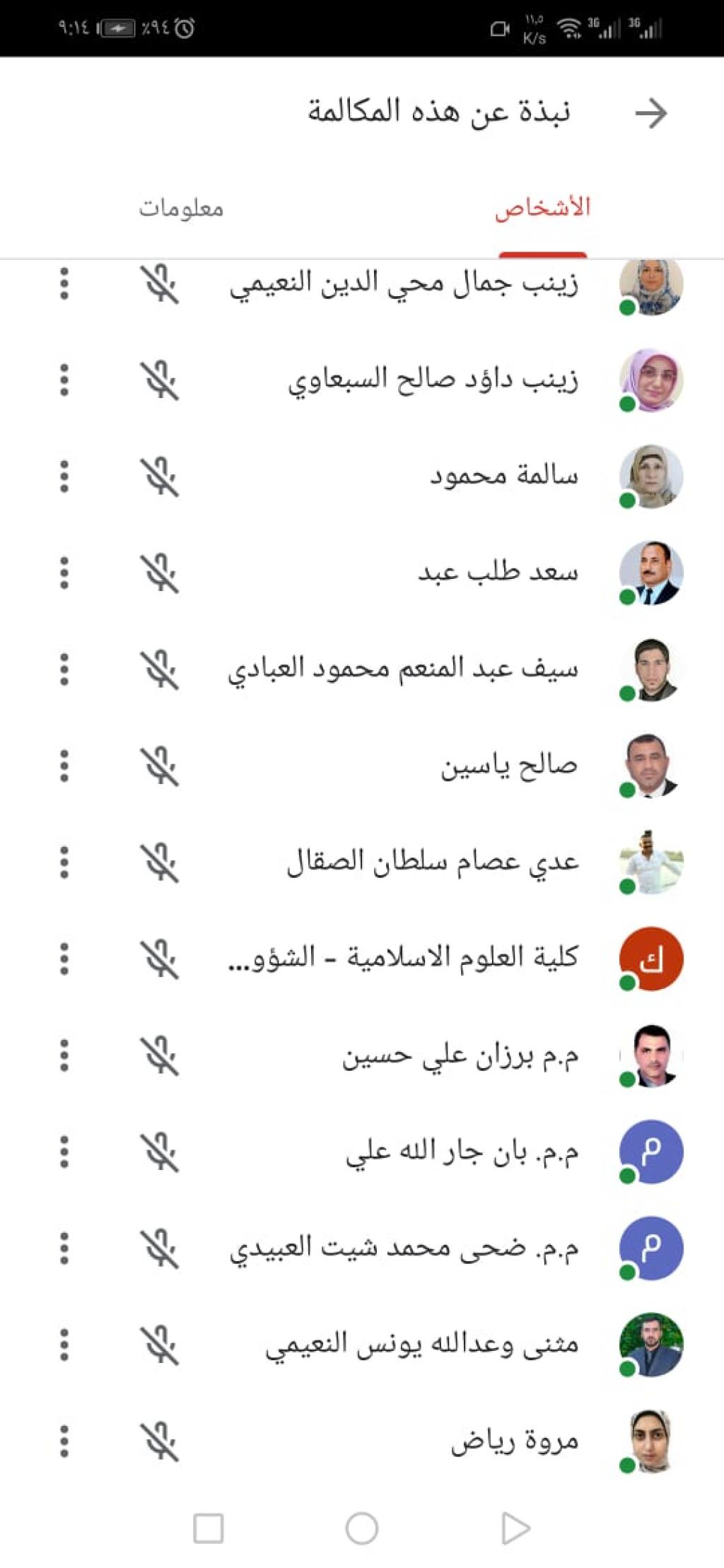
Task: Open recent apps with the square button
Action: (x=209, y=1528)
